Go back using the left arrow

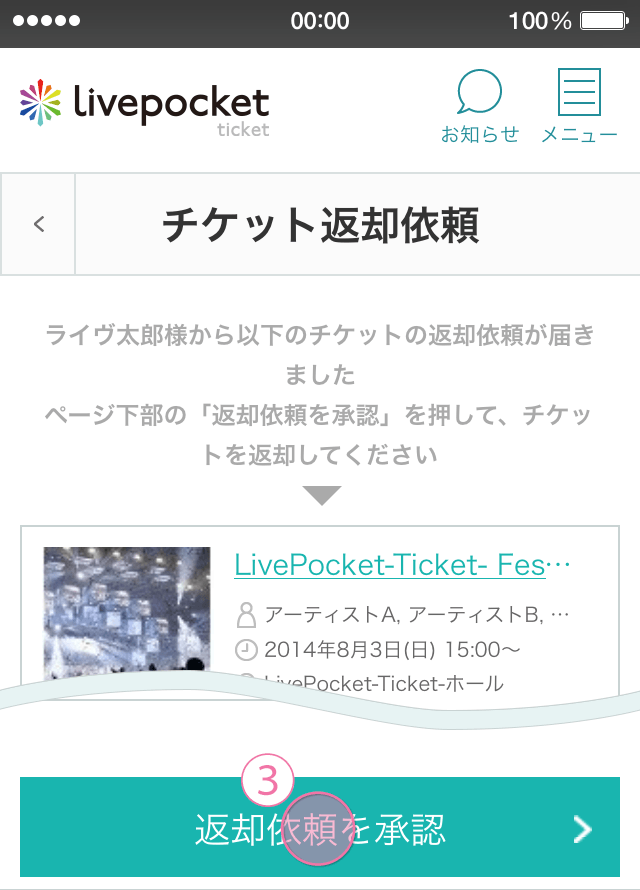[38, 225]
